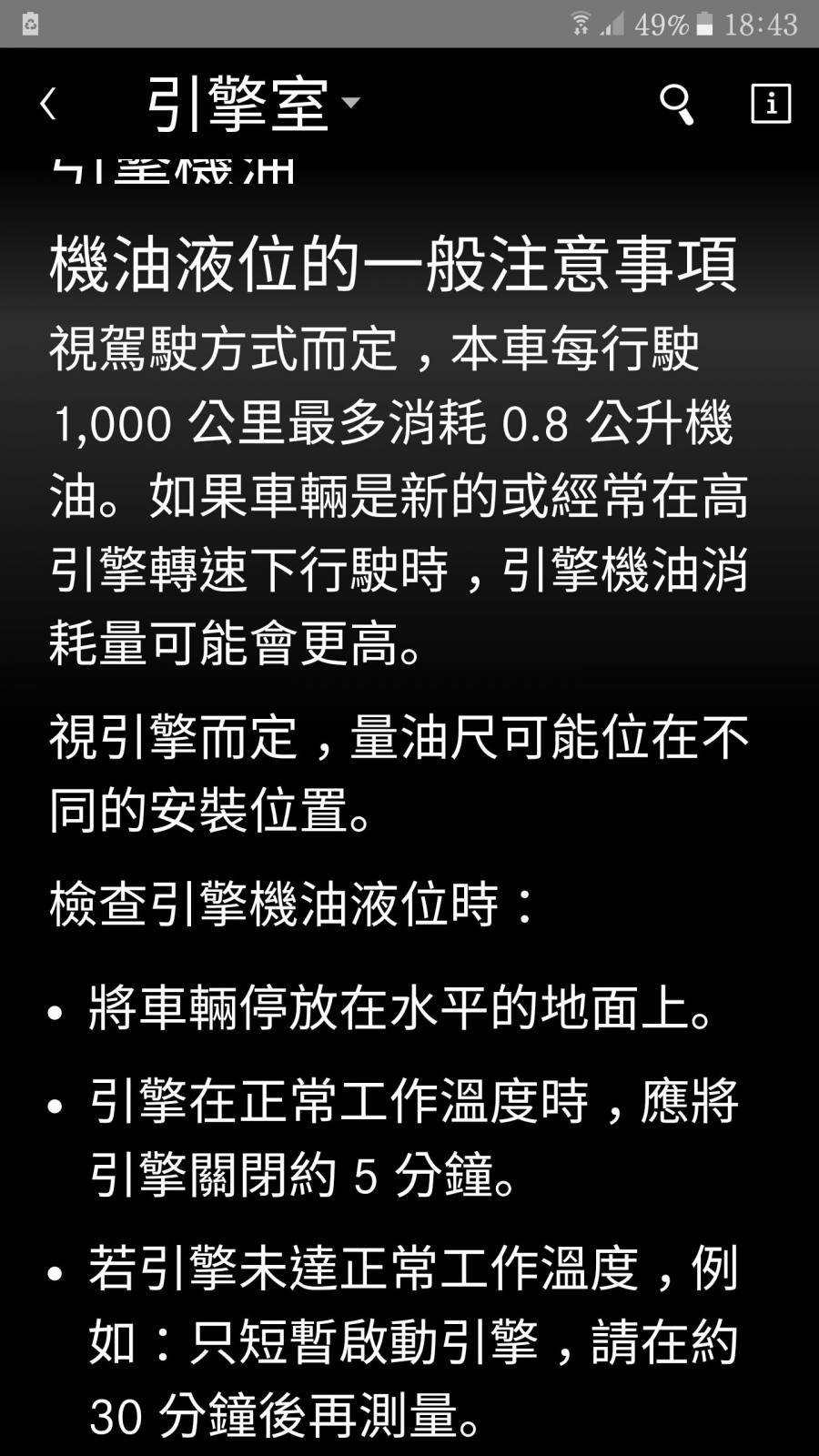Open the info icon in the top bar
The width and height of the screenshot is (819, 1456).
[770, 104]
